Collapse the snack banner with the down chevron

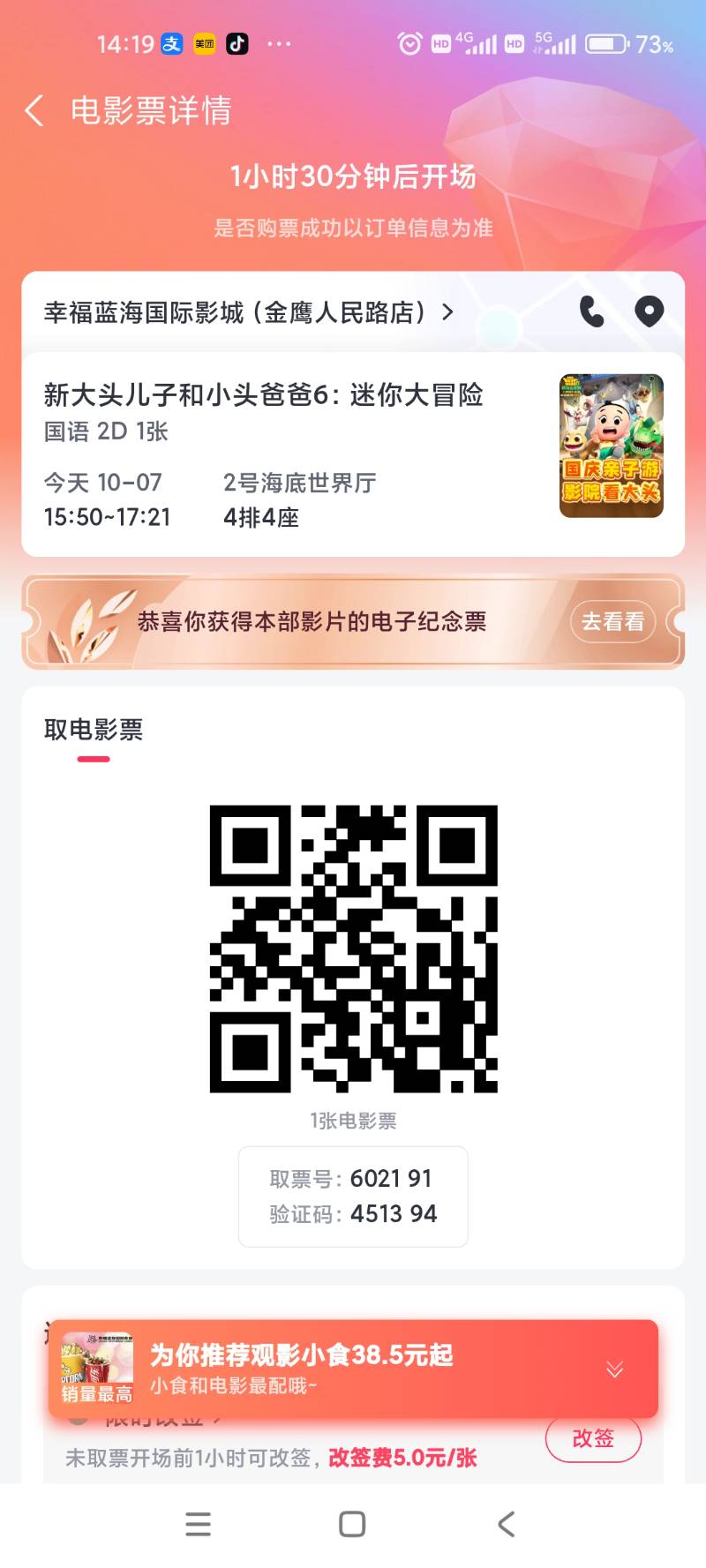(615, 1369)
